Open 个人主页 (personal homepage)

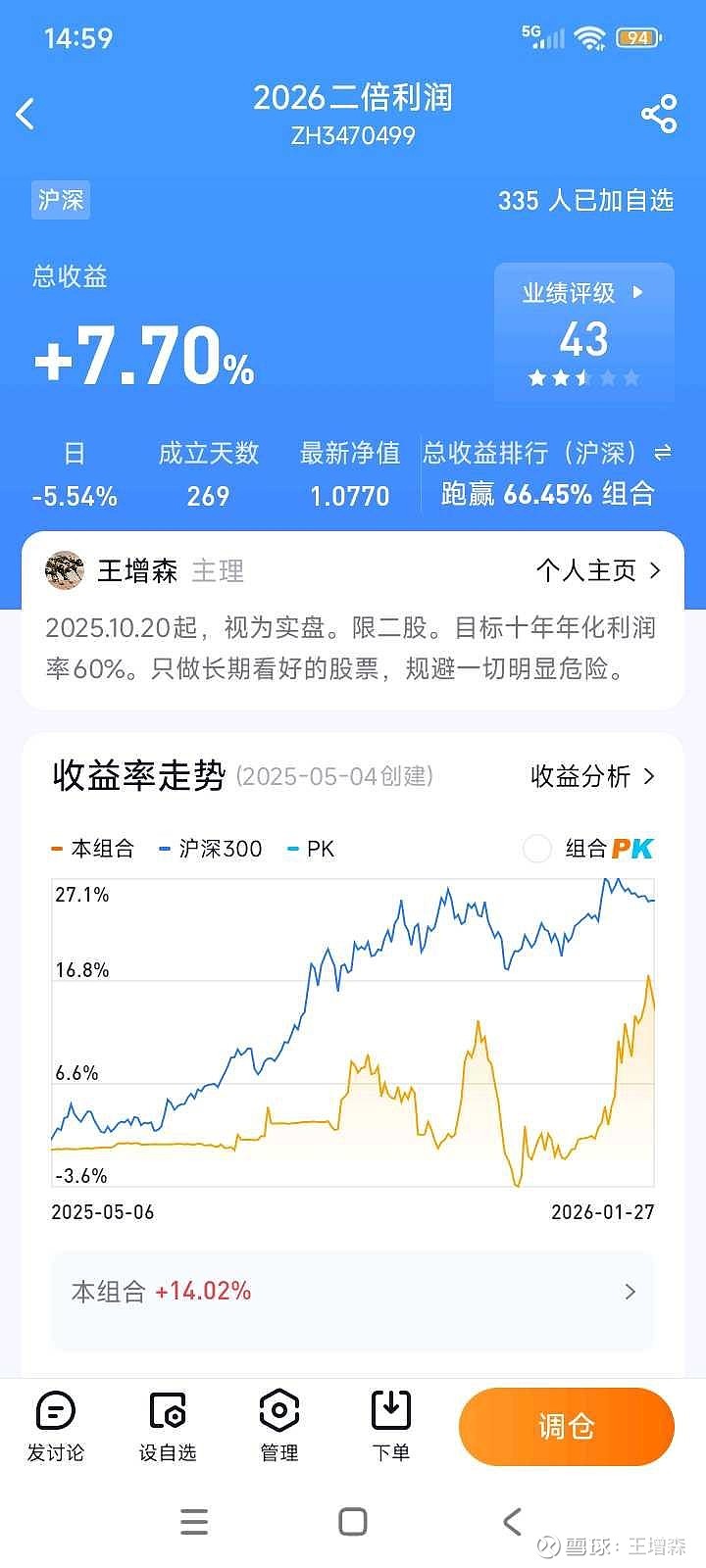click(586, 570)
